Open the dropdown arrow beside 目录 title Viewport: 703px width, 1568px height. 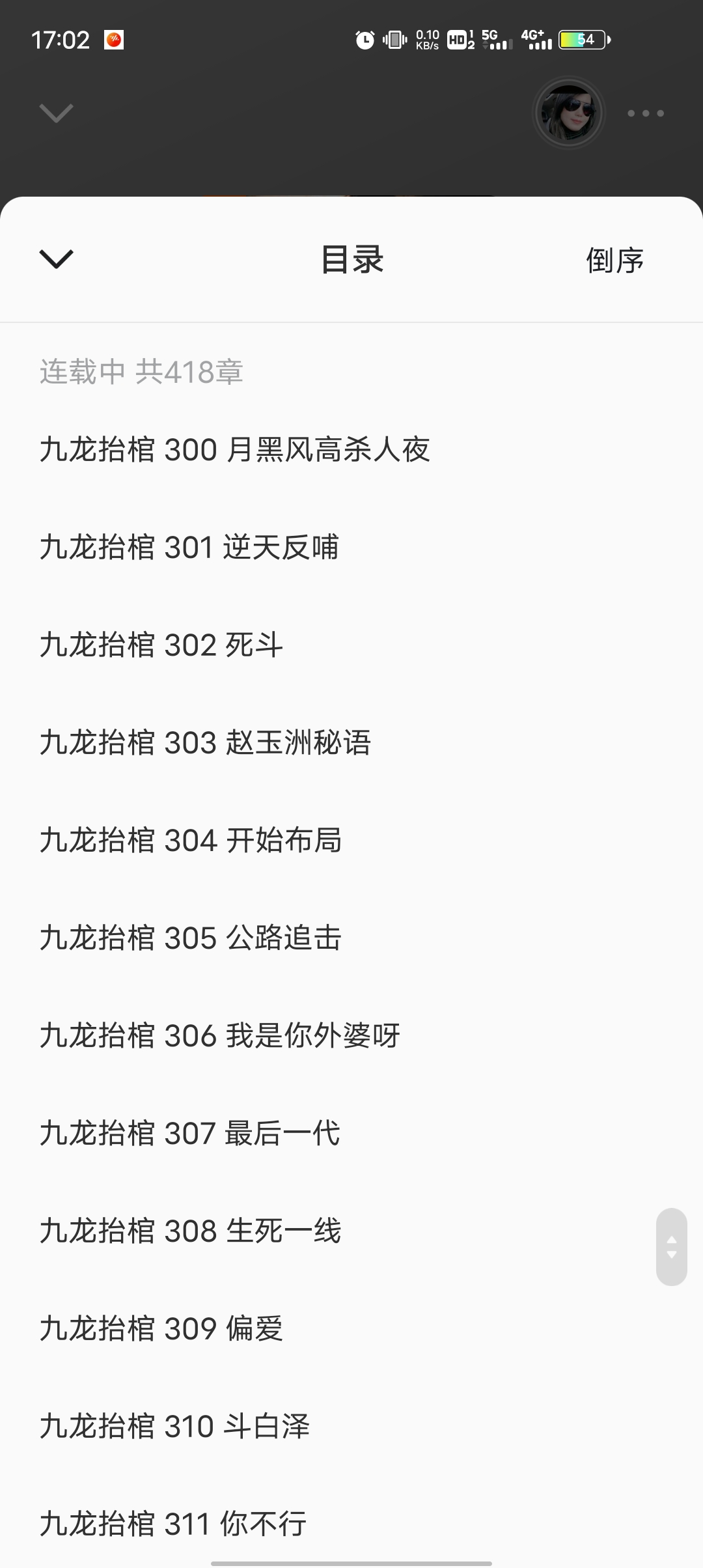tap(55, 260)
